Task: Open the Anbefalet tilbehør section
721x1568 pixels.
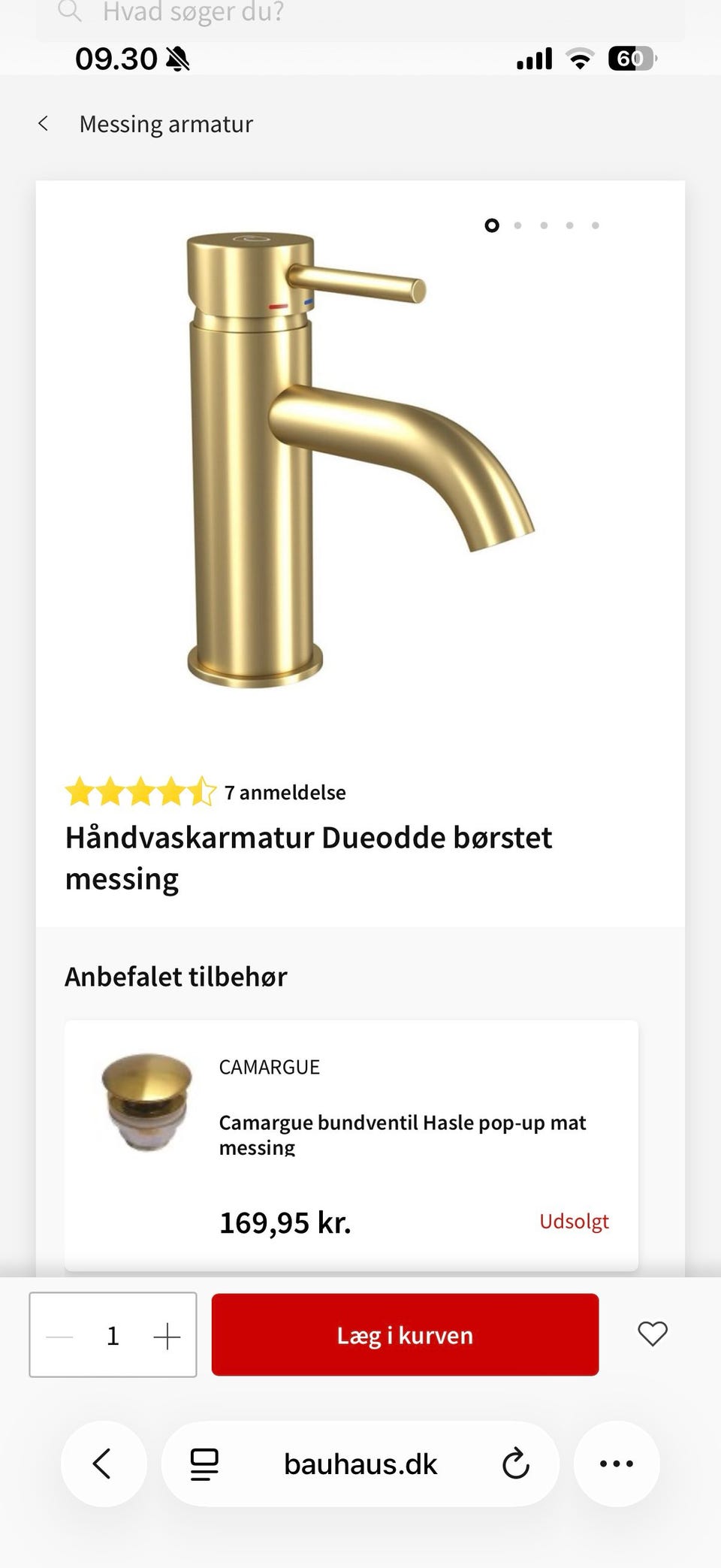Action: pyautogui.click(x=176, y=976)
